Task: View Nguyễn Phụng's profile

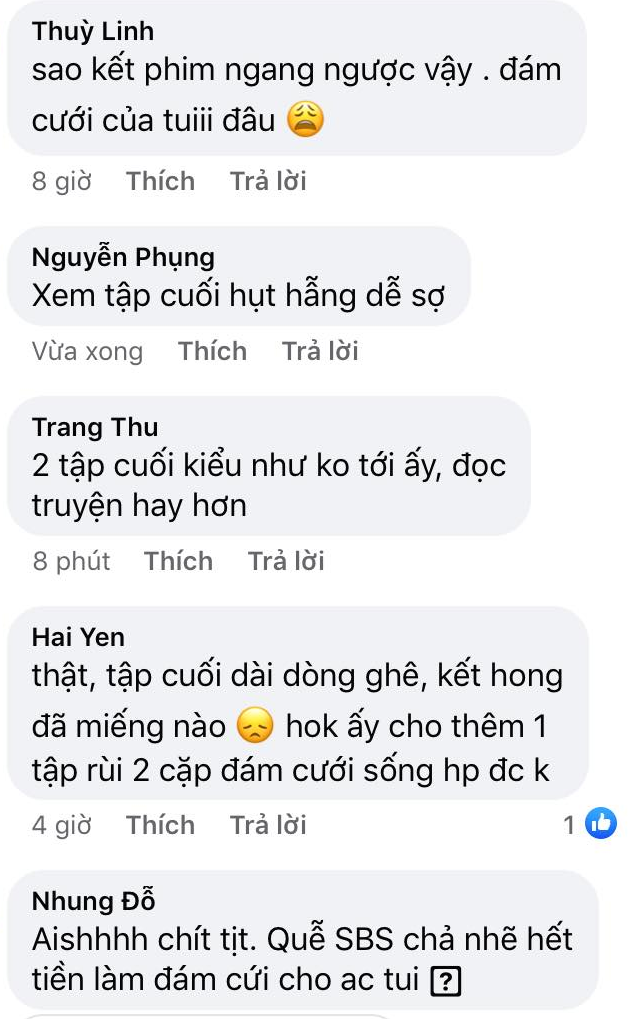Action: [x=123, y=257]
